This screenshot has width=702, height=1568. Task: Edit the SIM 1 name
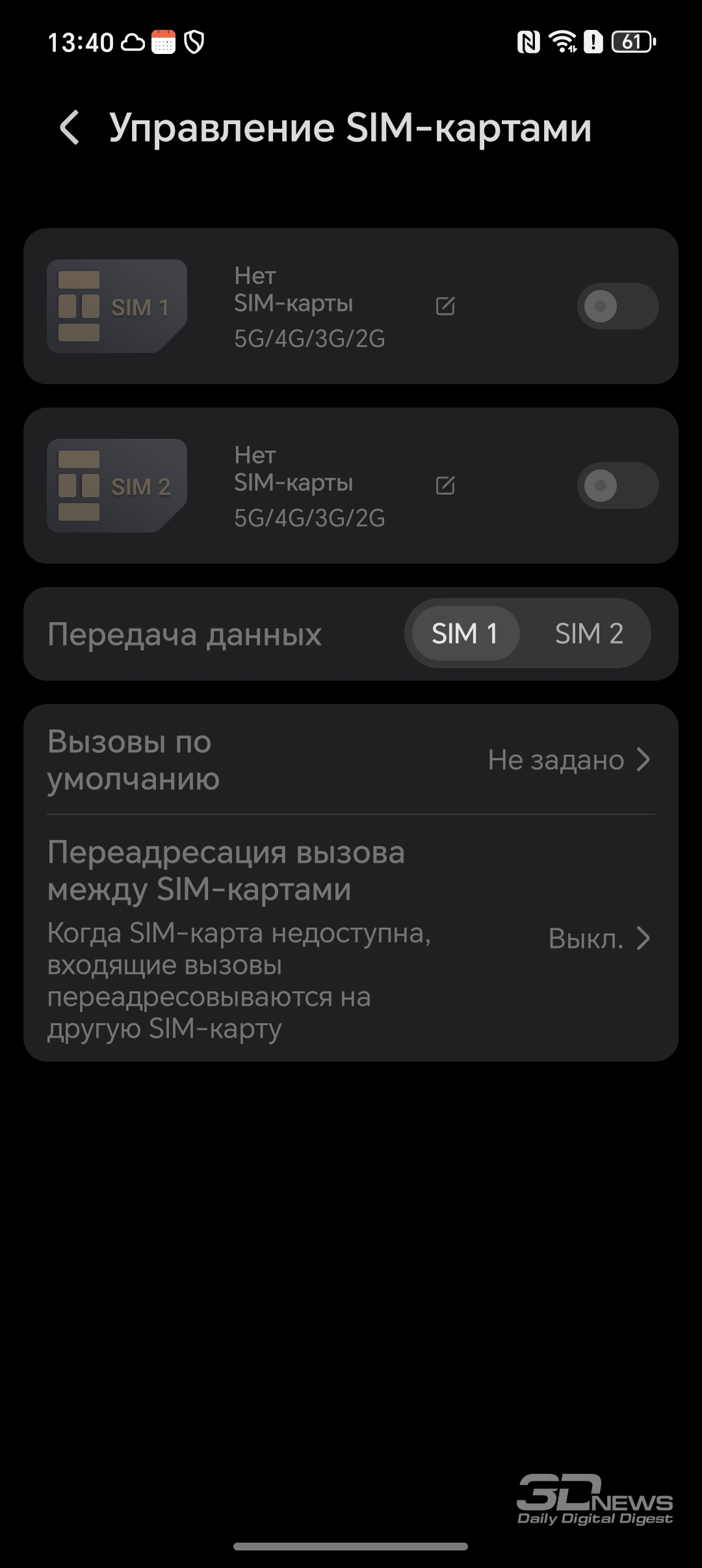445,306
